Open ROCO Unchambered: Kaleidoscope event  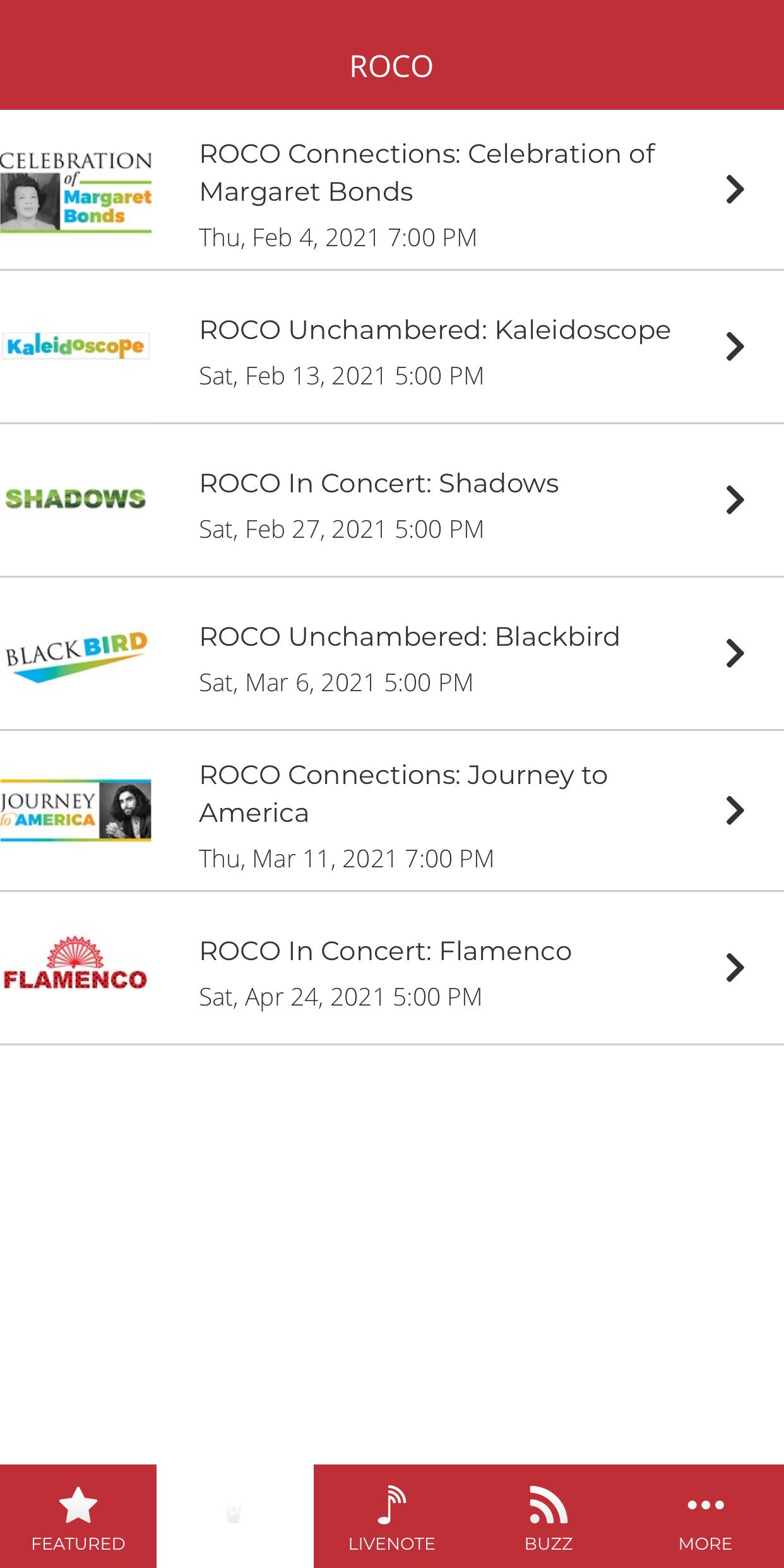click(392, 347)
